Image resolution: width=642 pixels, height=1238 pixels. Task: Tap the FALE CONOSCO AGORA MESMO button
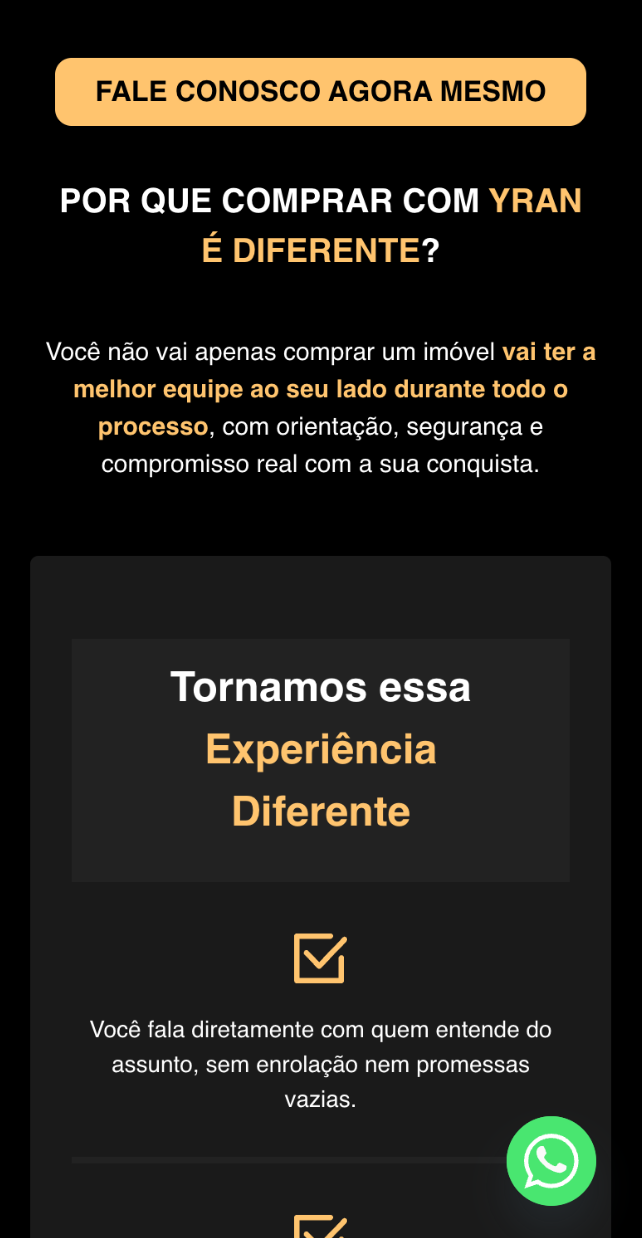[320, 92]
